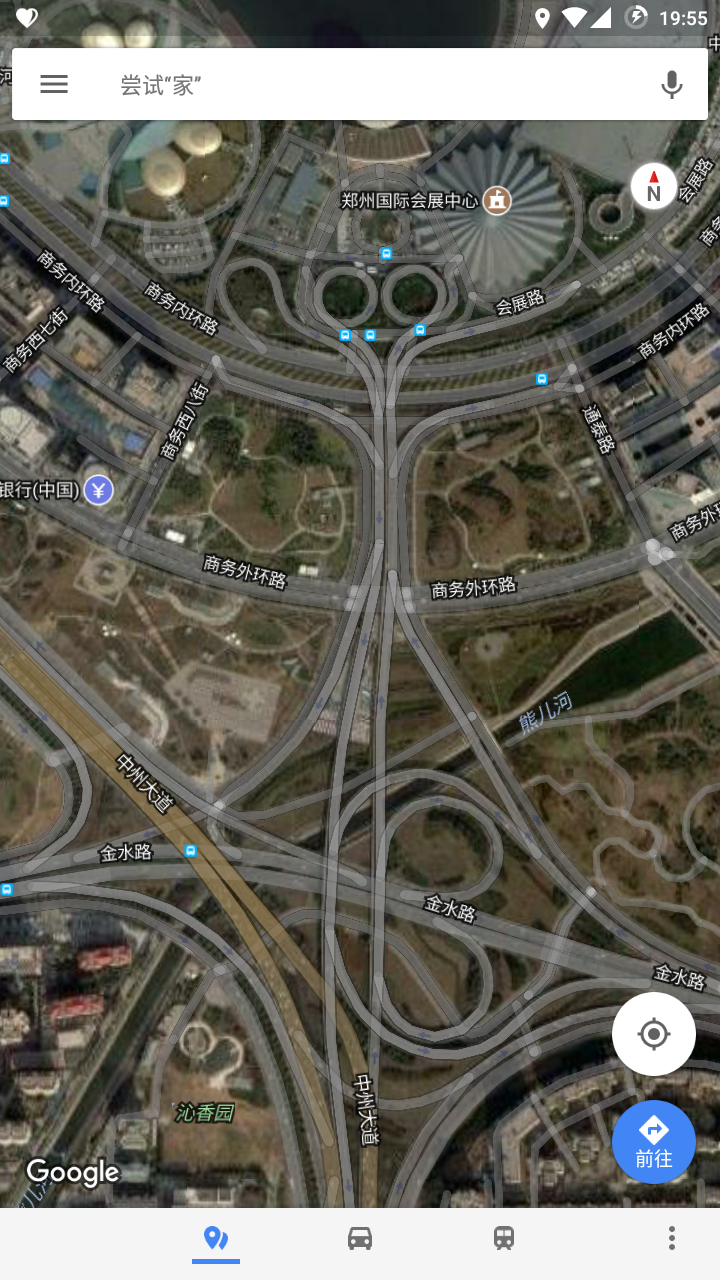Tap the bus stop icon on 金水路

pos(190,851)
